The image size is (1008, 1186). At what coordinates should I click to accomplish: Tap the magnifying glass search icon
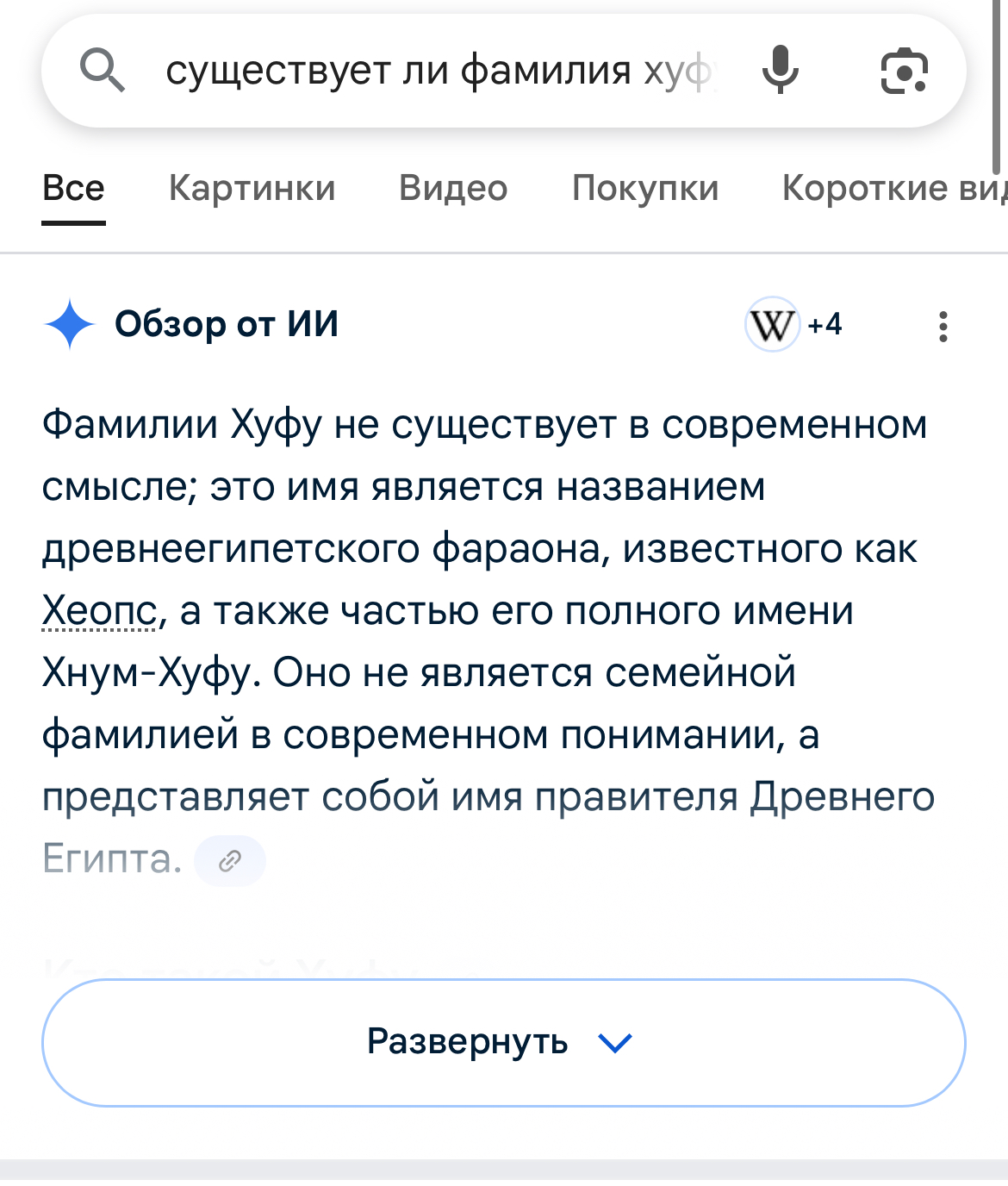pyautogui.click(x=102, y=71)
